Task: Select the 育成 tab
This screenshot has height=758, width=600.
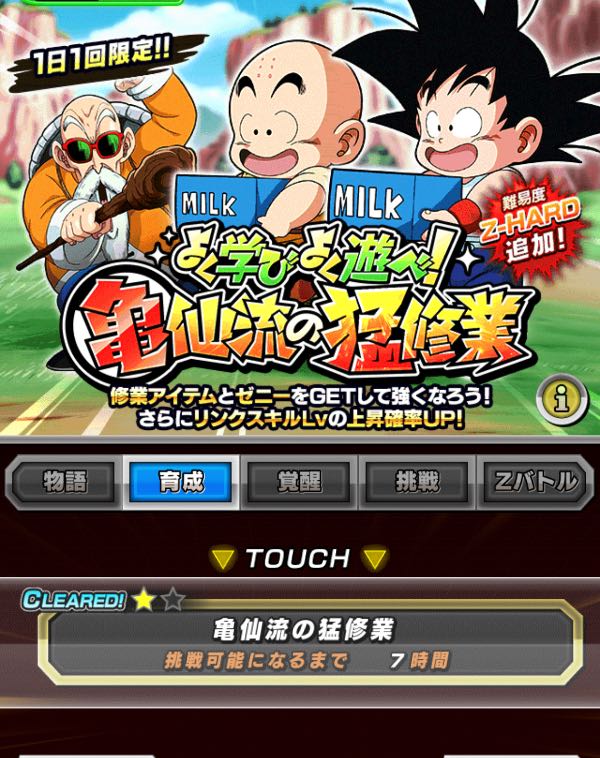Action: pos(181,483)
